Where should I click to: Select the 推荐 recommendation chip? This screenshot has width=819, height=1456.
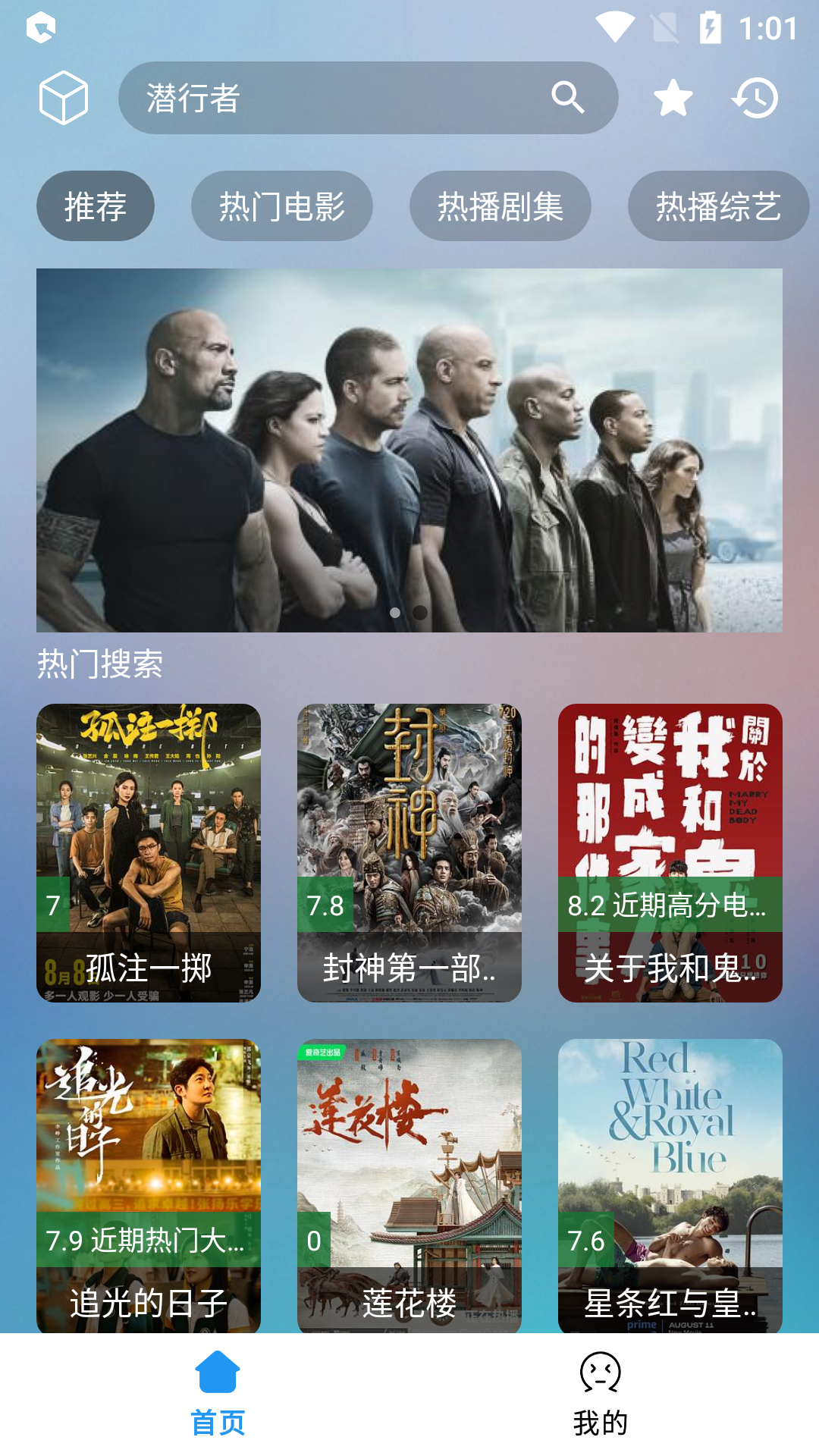coord(96,206)
